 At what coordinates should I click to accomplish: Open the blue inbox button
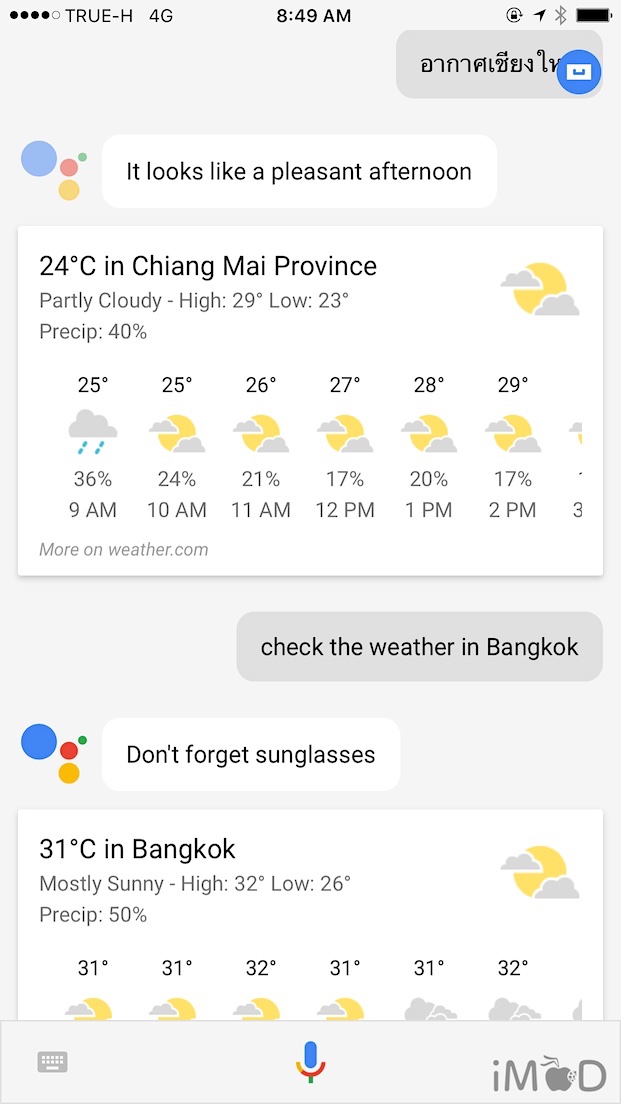click(579, 71)
